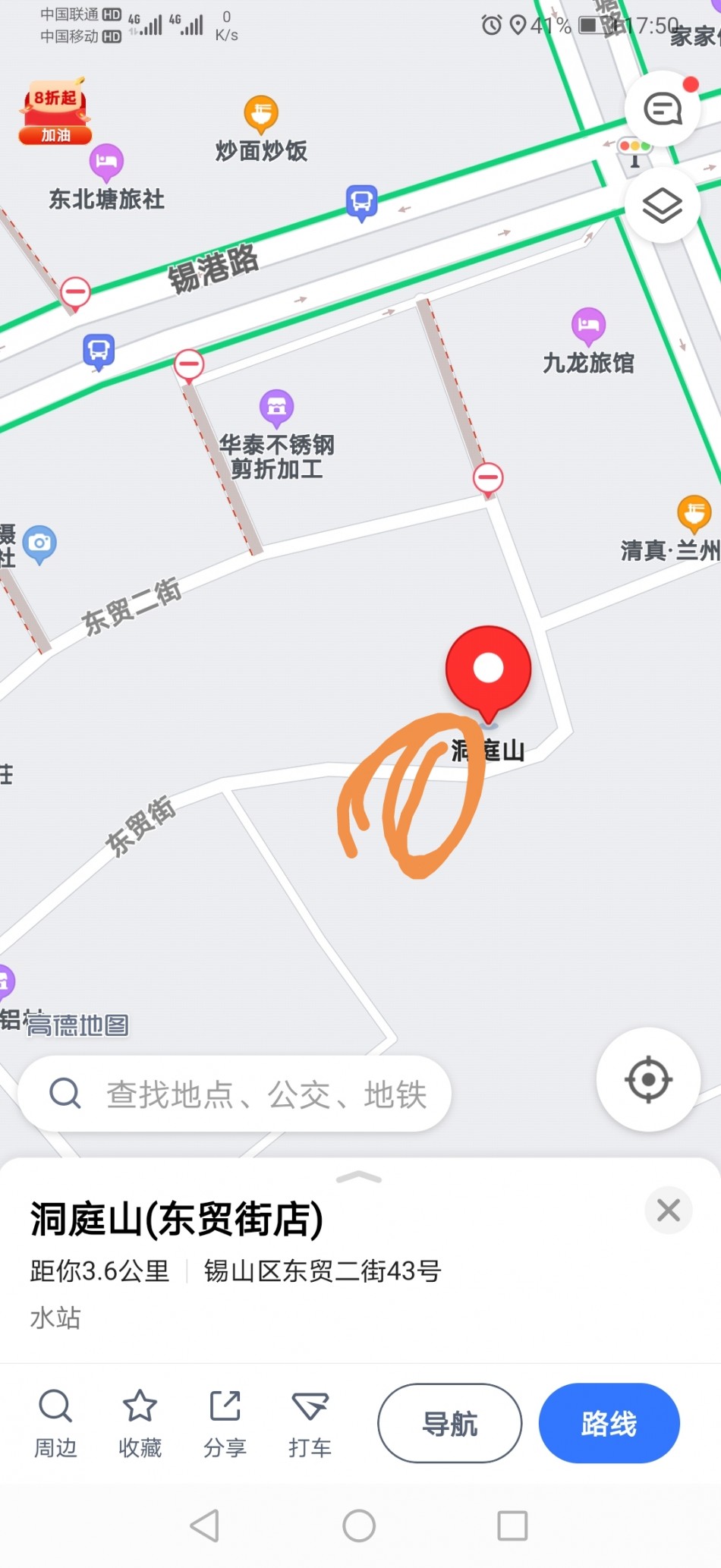721x1568 pixels.
Task: Go to the system home screen
Action: click(x=359, y=1525)
